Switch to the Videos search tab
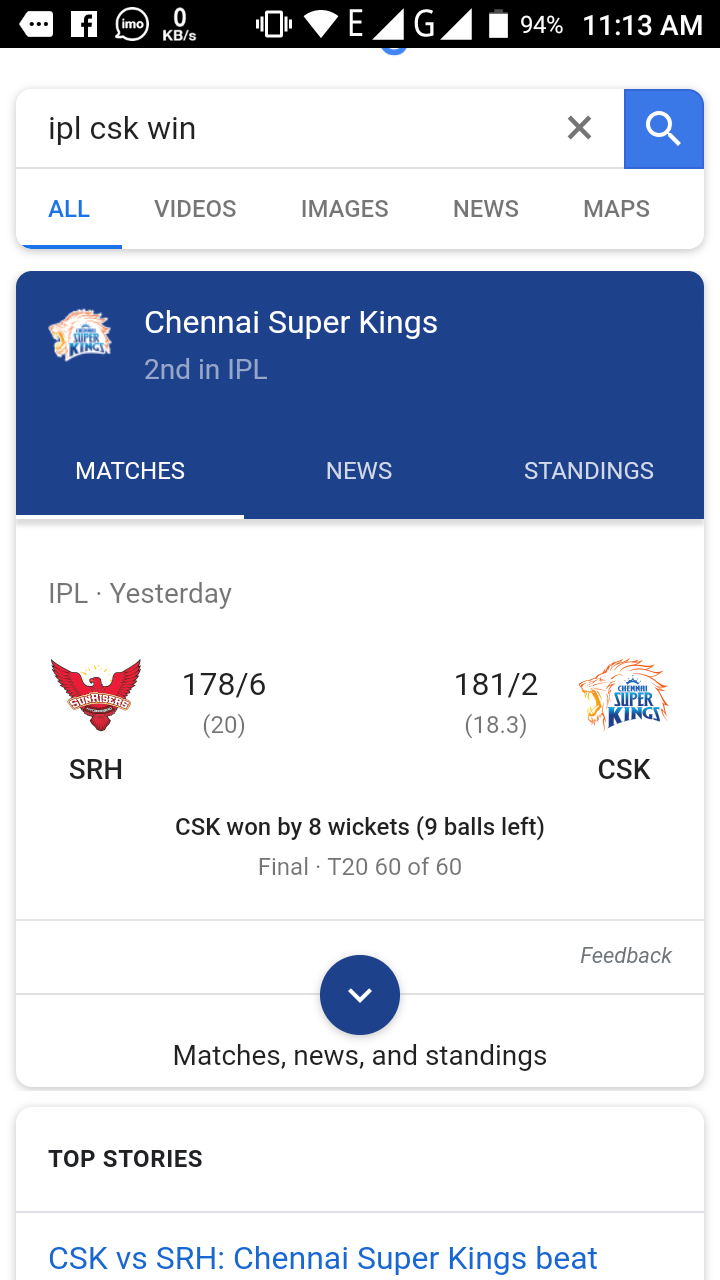This screenshot has height=1280, width=720. (195, 209)
